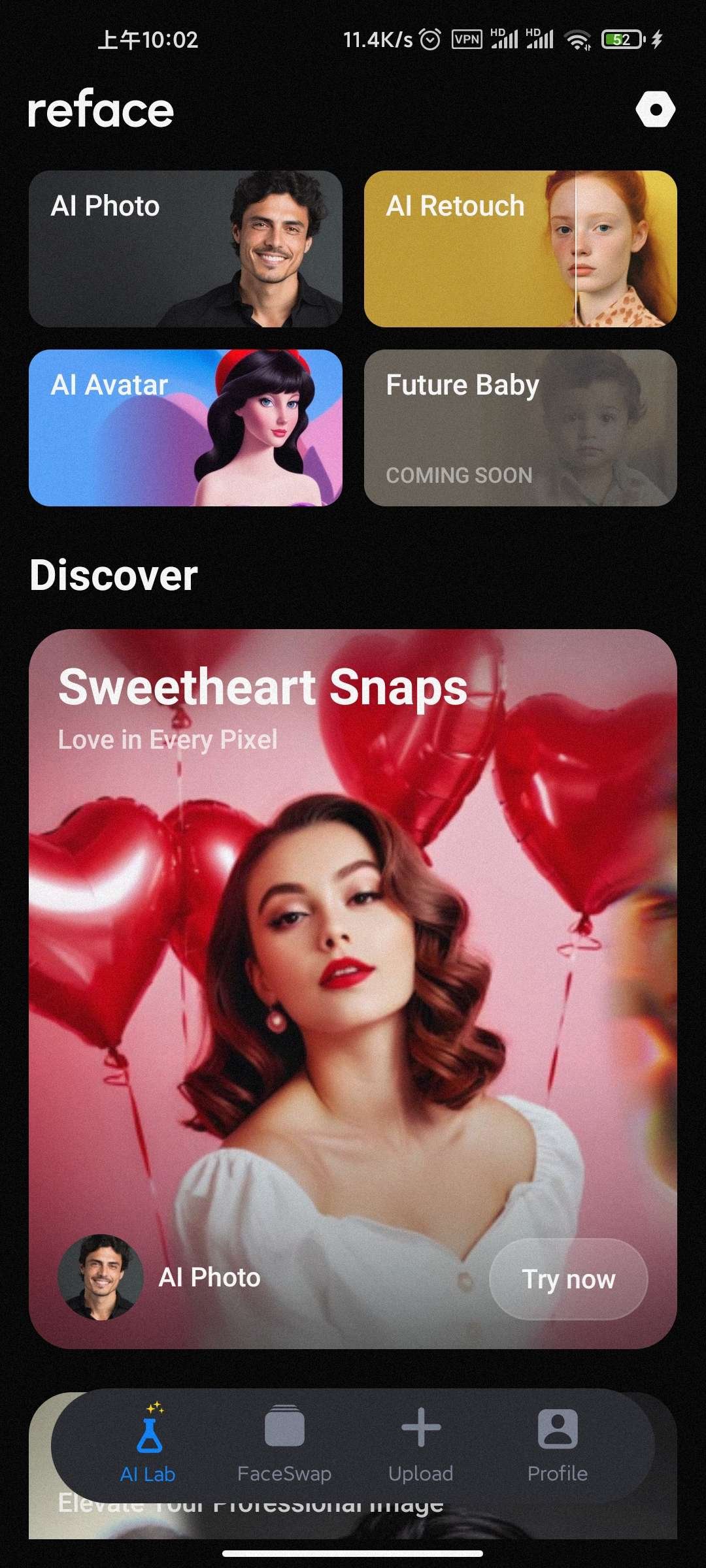This screenshot has height=1568, width=706.
Task: Switch to the AI Lab tab
Action: coord(148,1444)
